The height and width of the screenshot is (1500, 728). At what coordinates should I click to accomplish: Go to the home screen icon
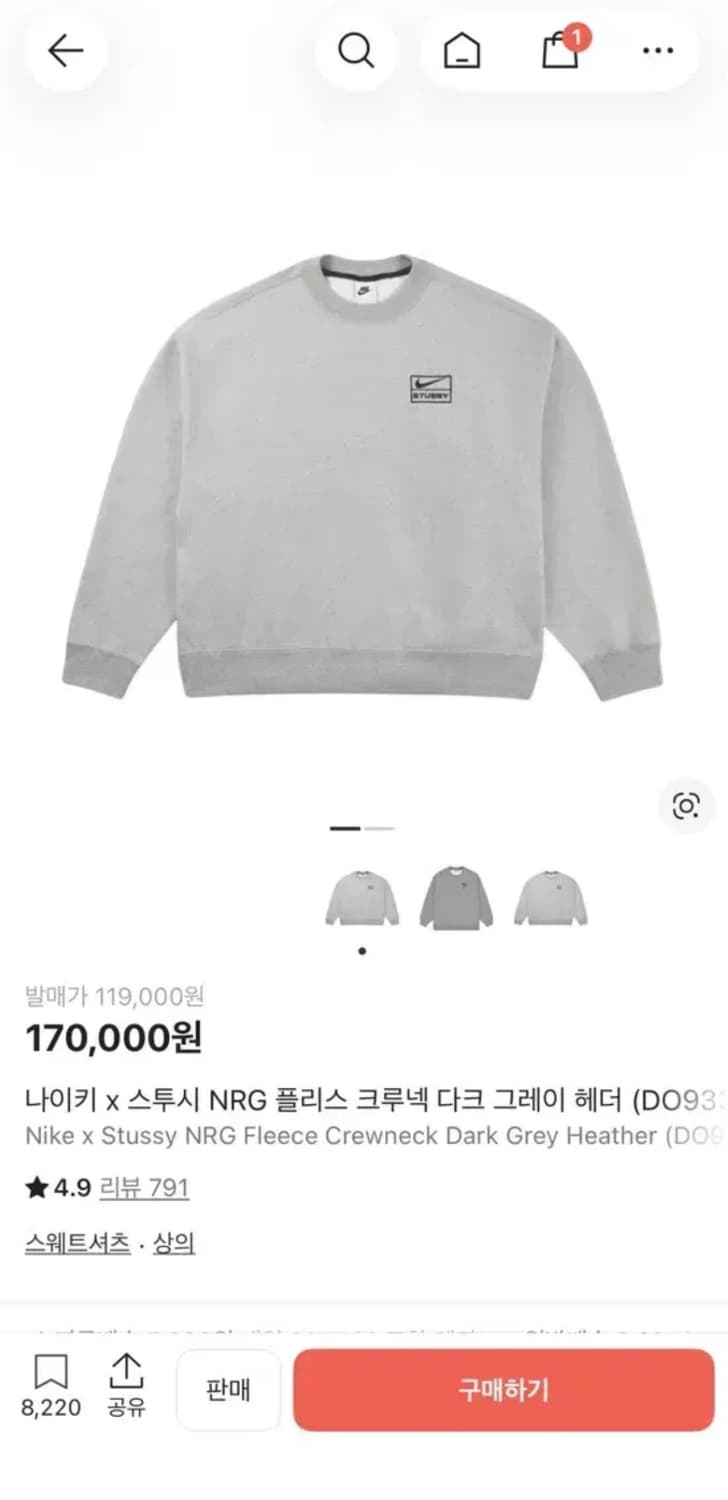click(460, 50)
